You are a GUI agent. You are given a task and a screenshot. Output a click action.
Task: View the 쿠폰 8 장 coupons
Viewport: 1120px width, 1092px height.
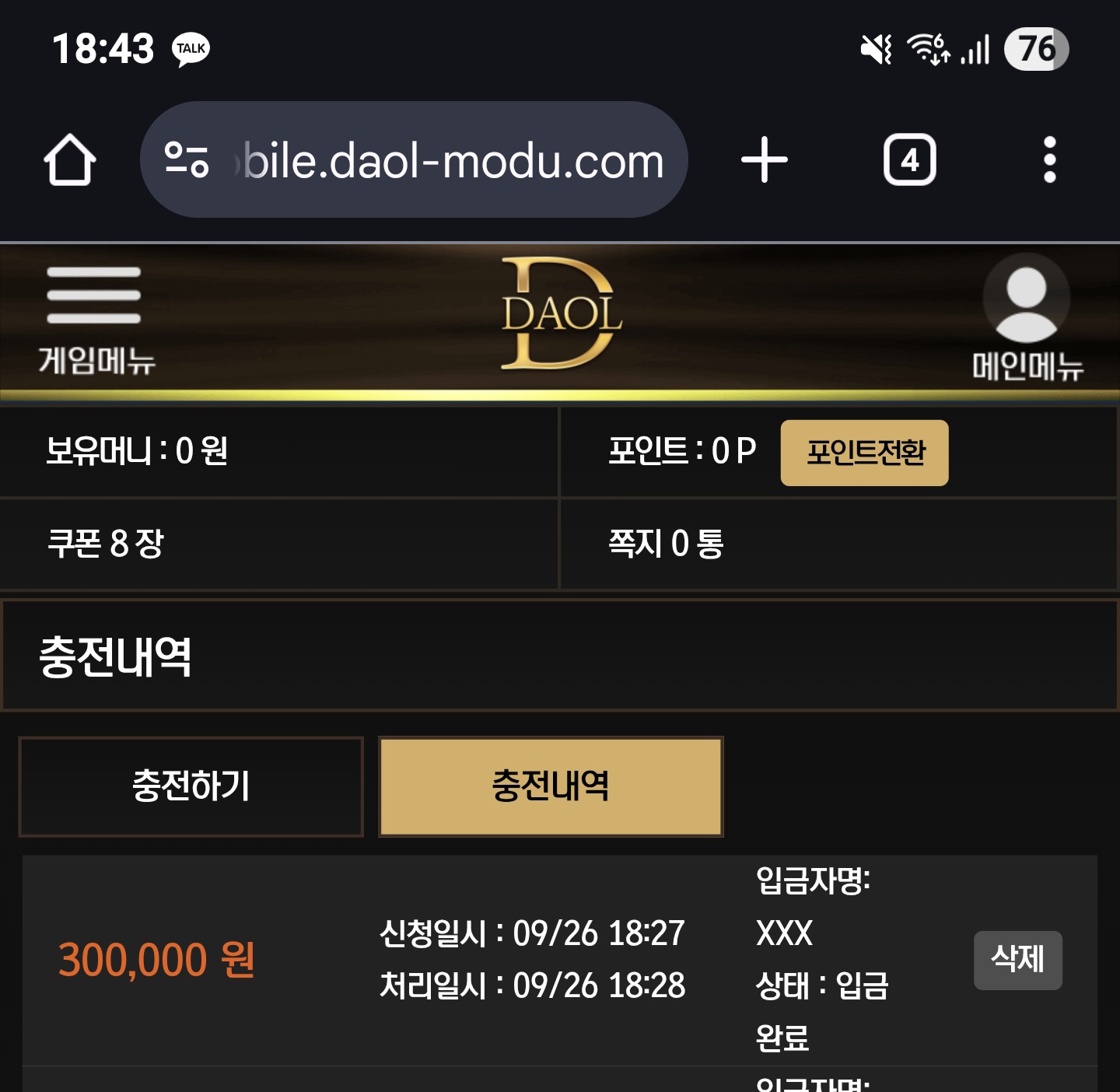pos(106,544)
